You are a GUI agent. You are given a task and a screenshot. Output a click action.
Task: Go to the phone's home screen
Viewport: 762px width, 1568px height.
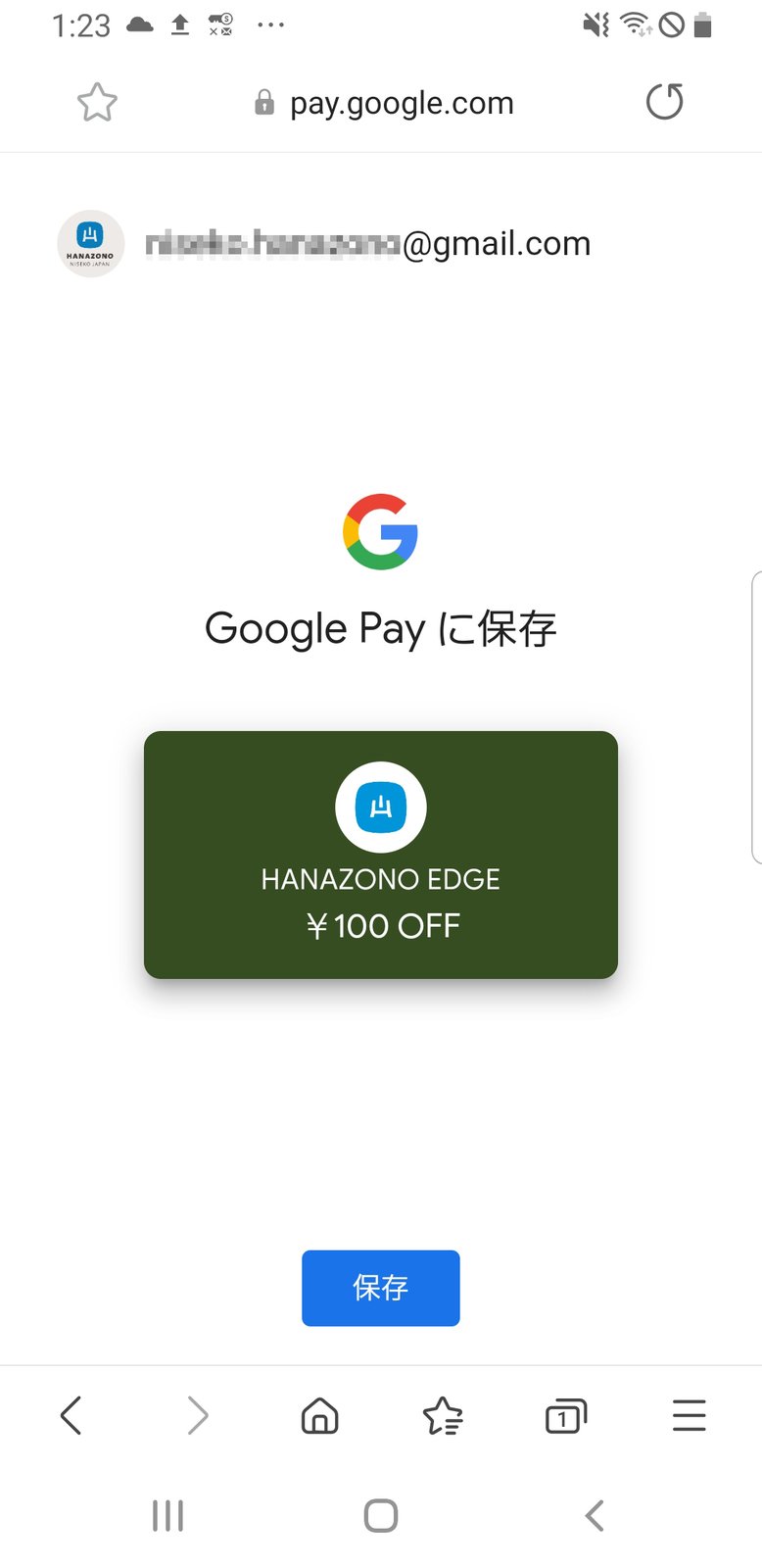tap(380, 1515)
